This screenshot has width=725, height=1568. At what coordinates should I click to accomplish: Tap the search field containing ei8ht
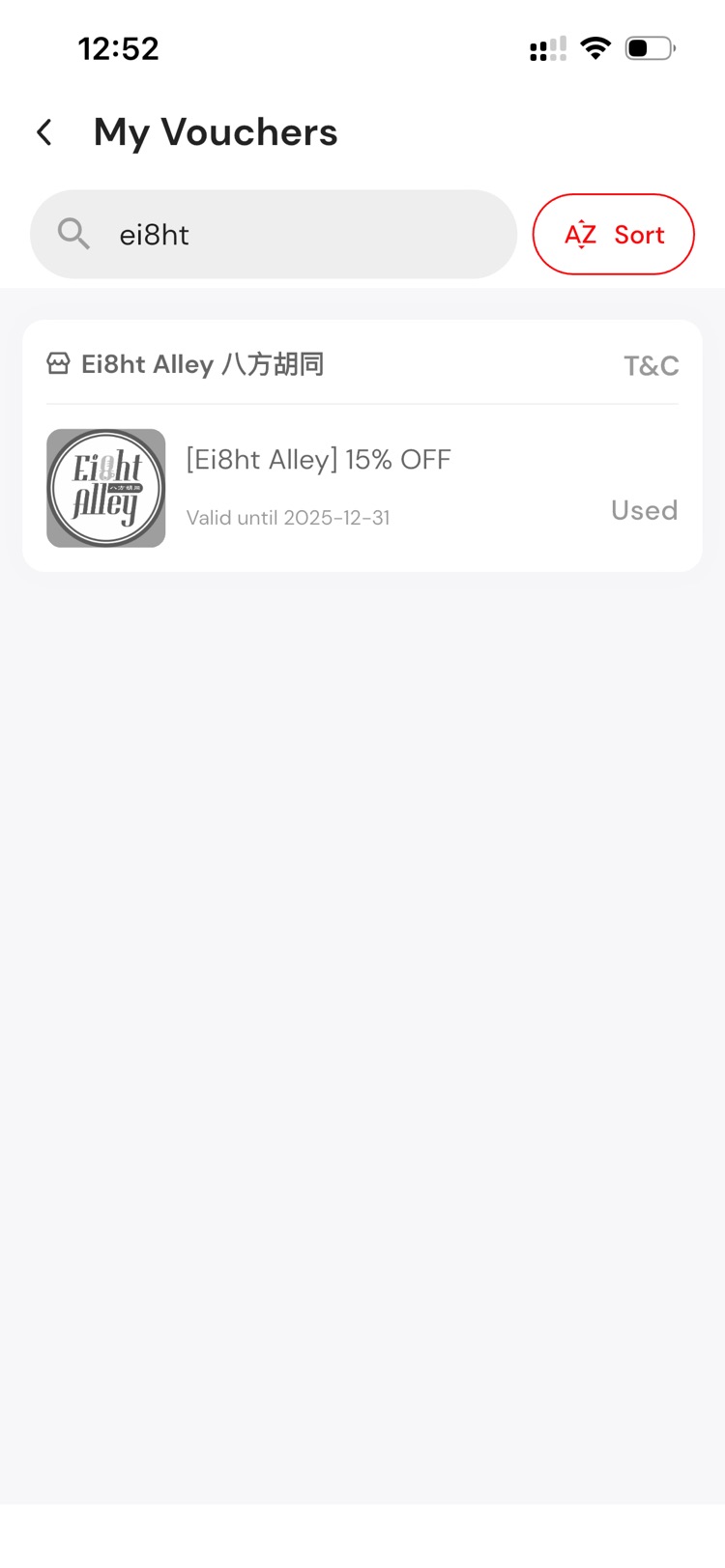(x=290, y=235)
